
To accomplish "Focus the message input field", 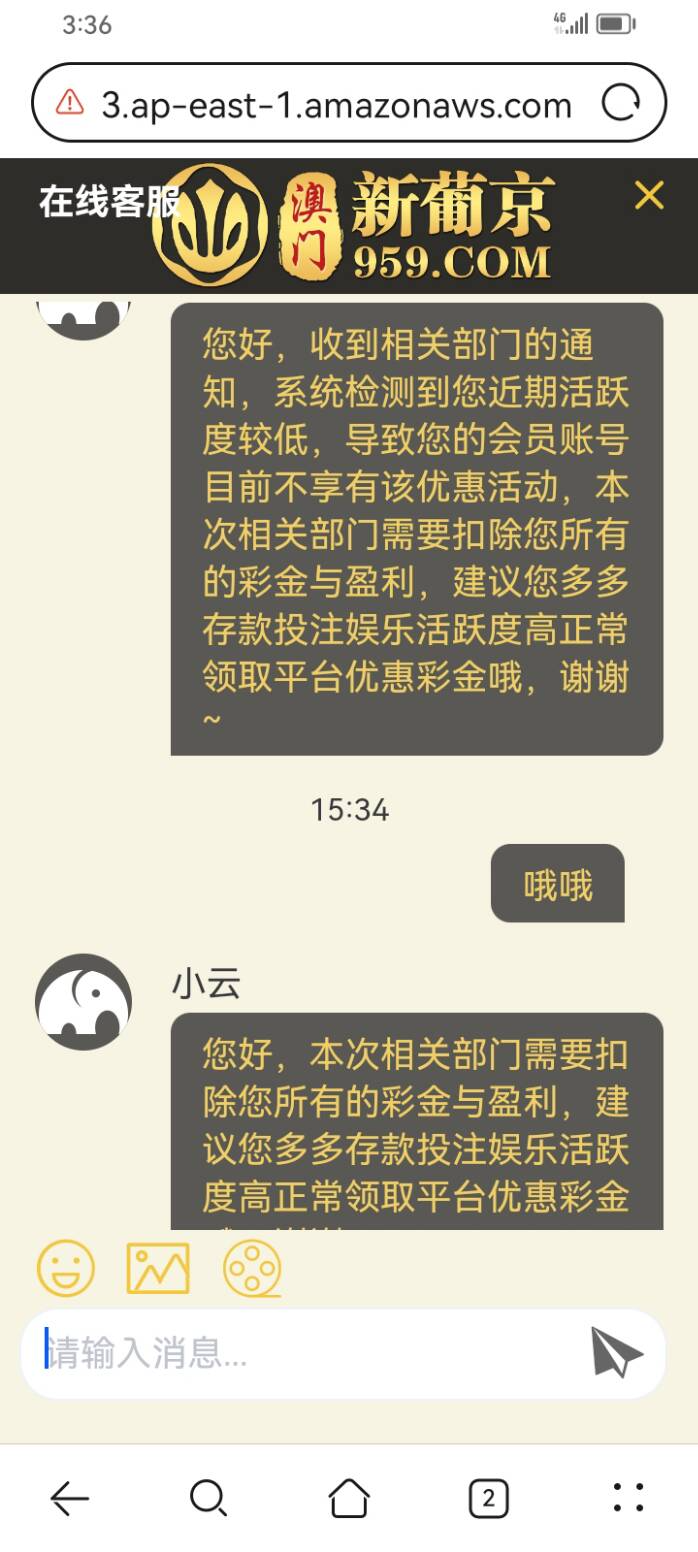I will click(x=300, y=1354).
